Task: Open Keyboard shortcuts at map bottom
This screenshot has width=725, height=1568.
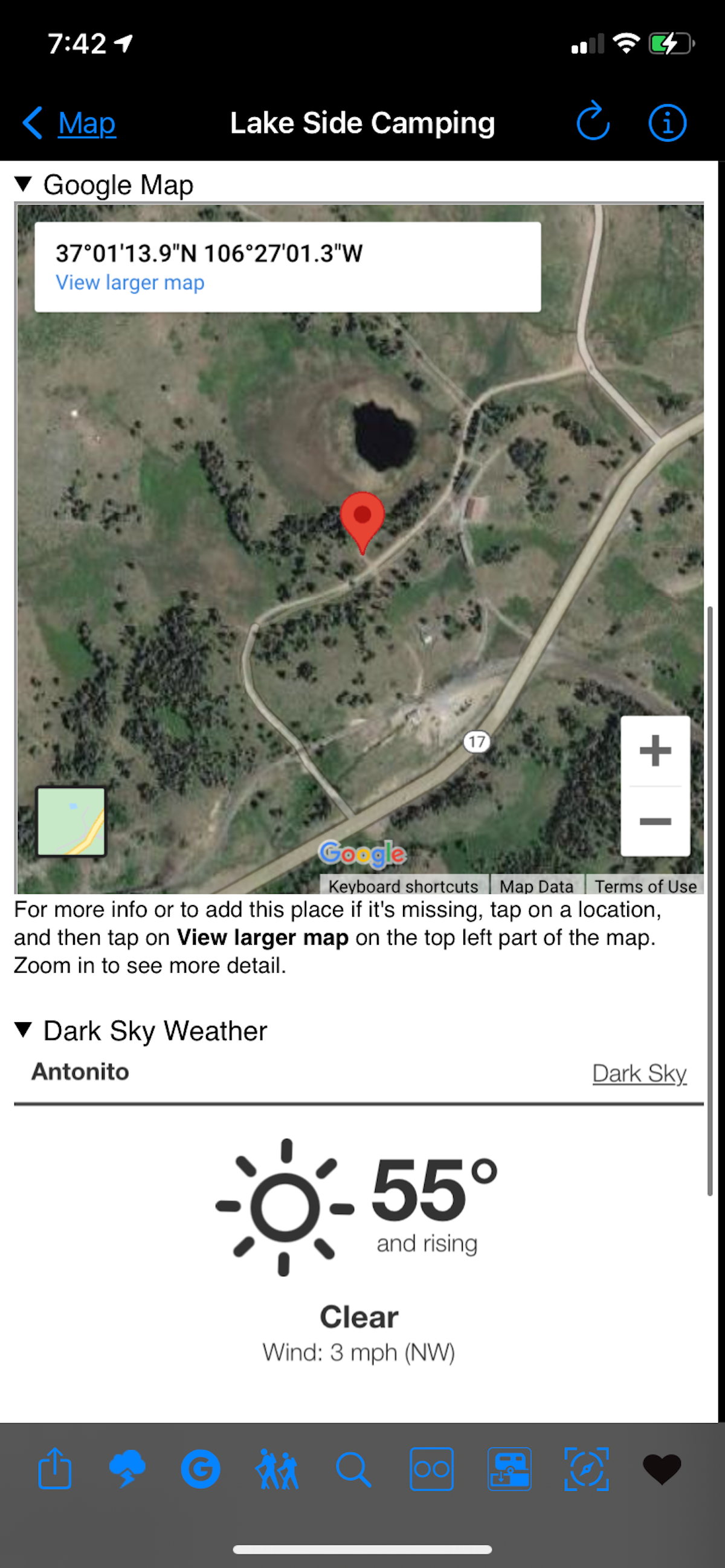Action: 404,886
